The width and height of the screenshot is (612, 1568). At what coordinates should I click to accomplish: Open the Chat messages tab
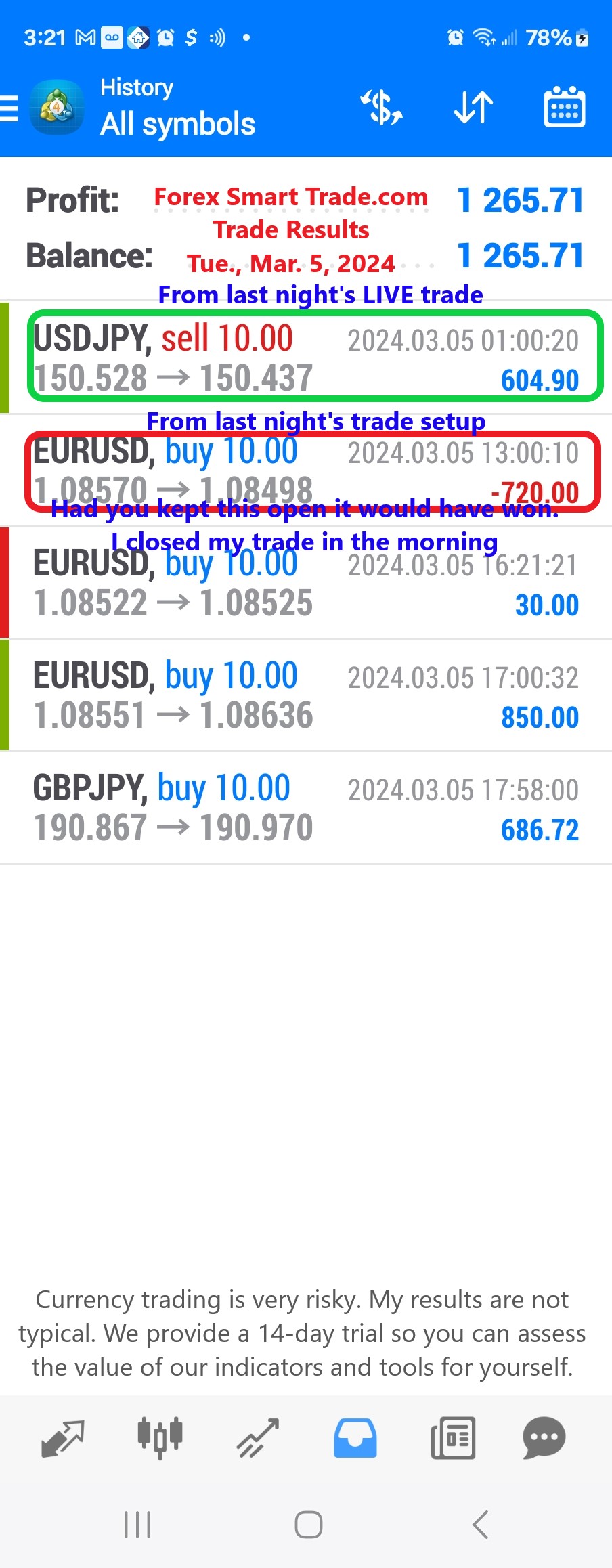[544, 1438]
